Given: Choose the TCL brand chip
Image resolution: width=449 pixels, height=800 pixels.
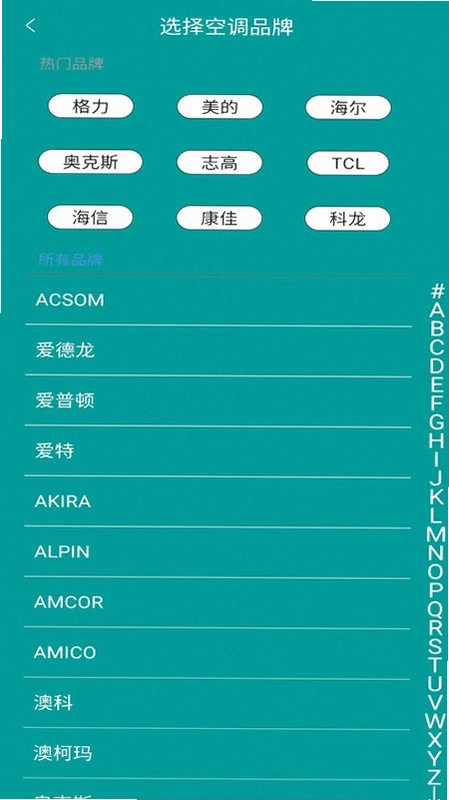Looking at the screenshot, I should 348,163.
